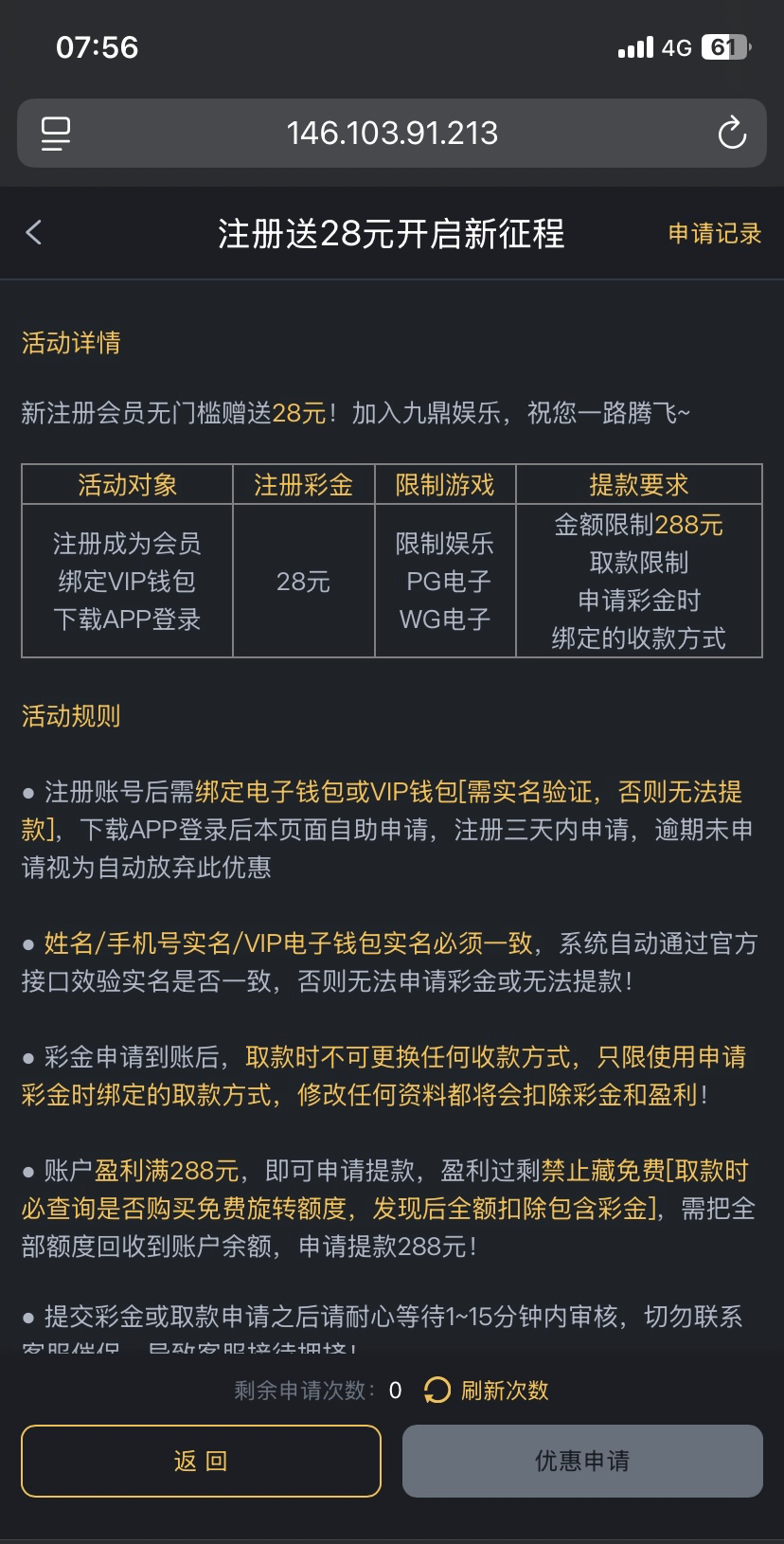Tap the address bar showing 146.103.91.213
Viewport: 784px width, 1544px height.
pyautogui.click(x=392, y=134)
